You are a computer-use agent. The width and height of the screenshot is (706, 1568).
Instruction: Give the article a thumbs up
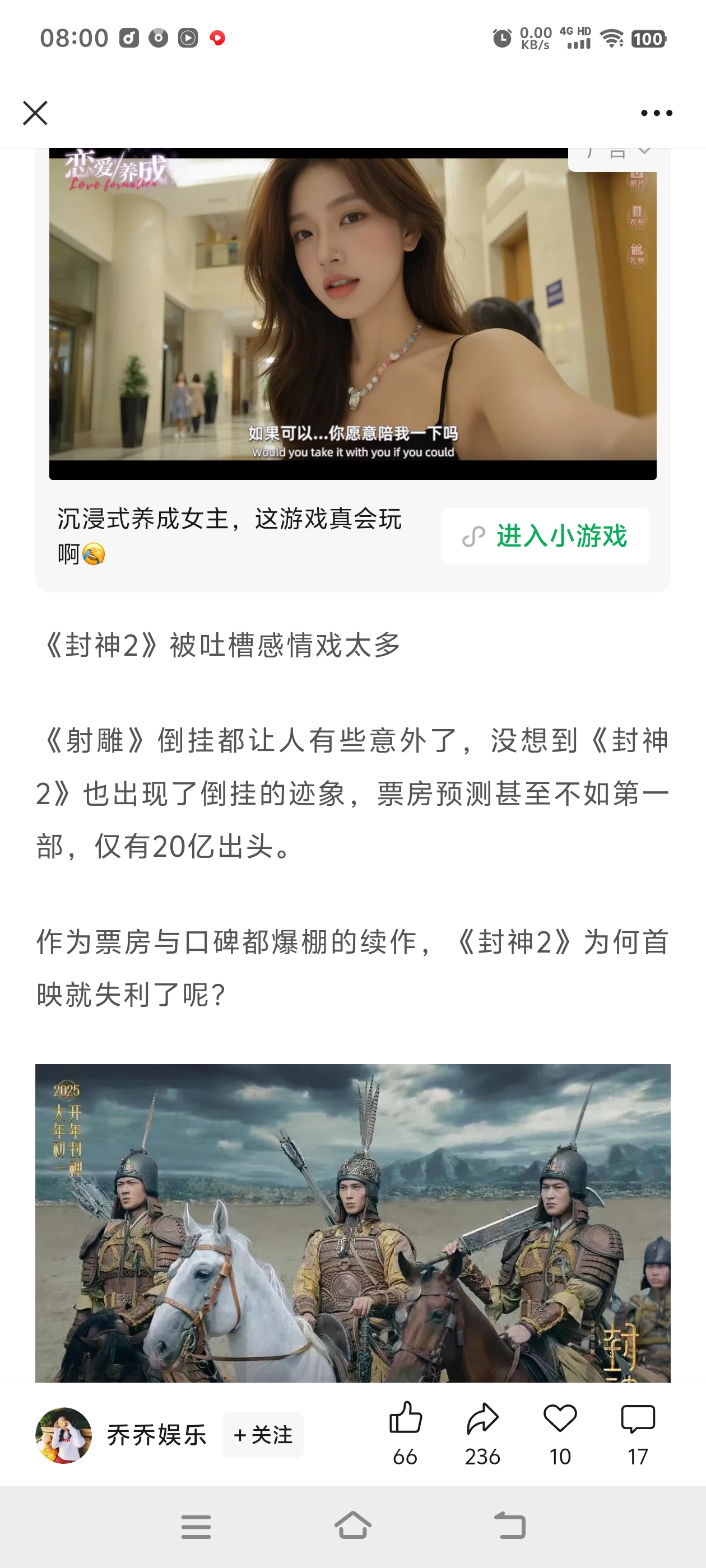(x=405, y=1432)
